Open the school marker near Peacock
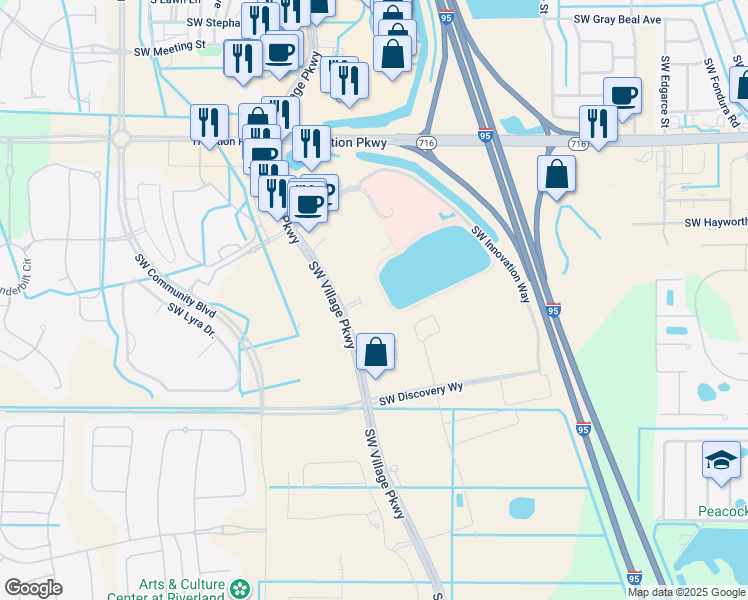This screenshot has height=600, width=748. 721,461
